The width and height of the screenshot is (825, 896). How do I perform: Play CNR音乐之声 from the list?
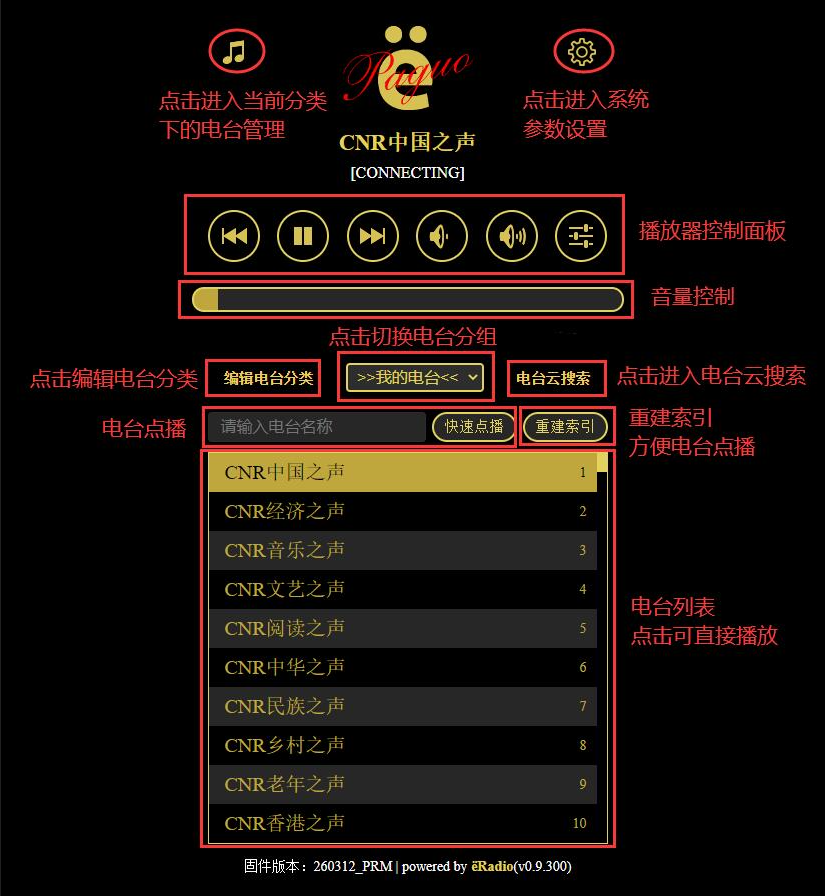(x=403, y=550)
